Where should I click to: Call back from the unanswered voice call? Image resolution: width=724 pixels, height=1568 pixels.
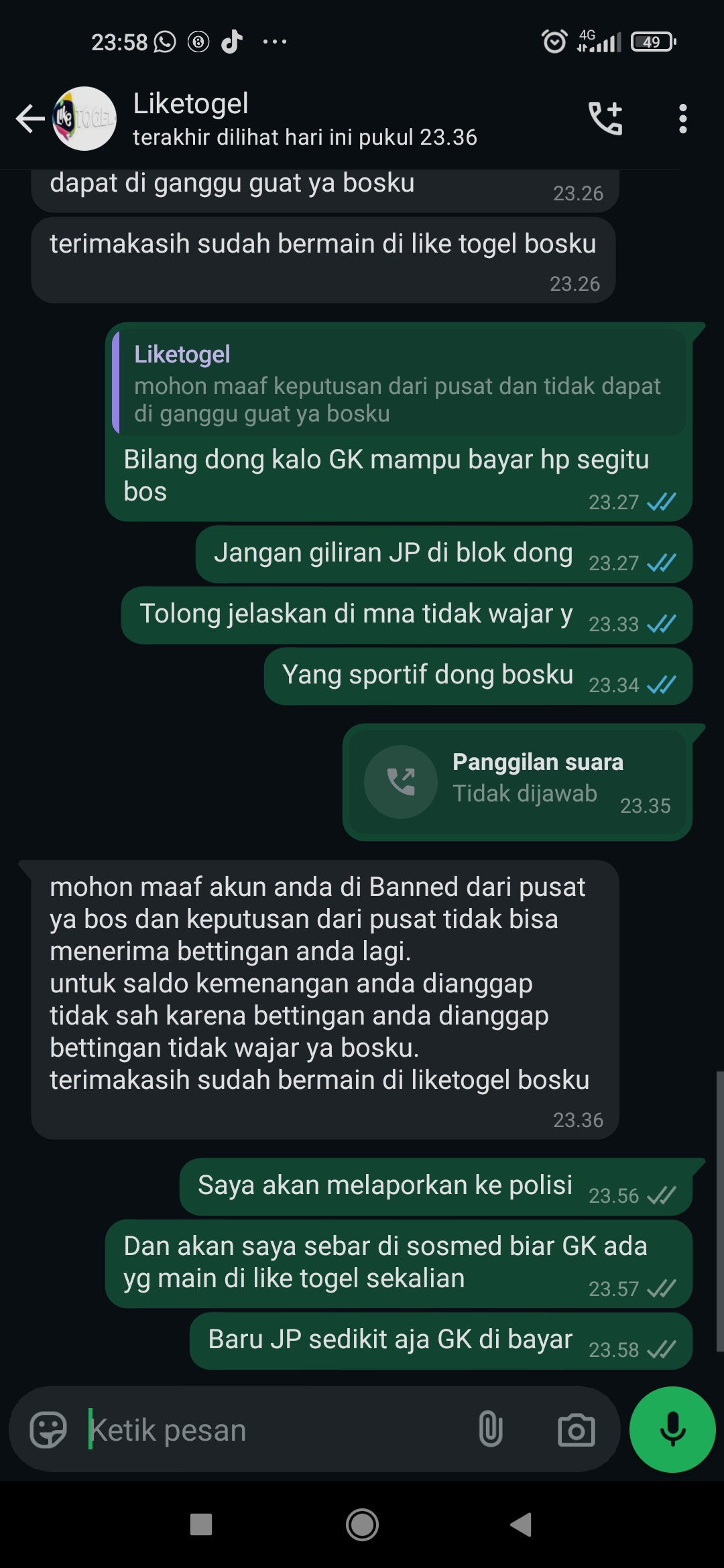(401, 781)
